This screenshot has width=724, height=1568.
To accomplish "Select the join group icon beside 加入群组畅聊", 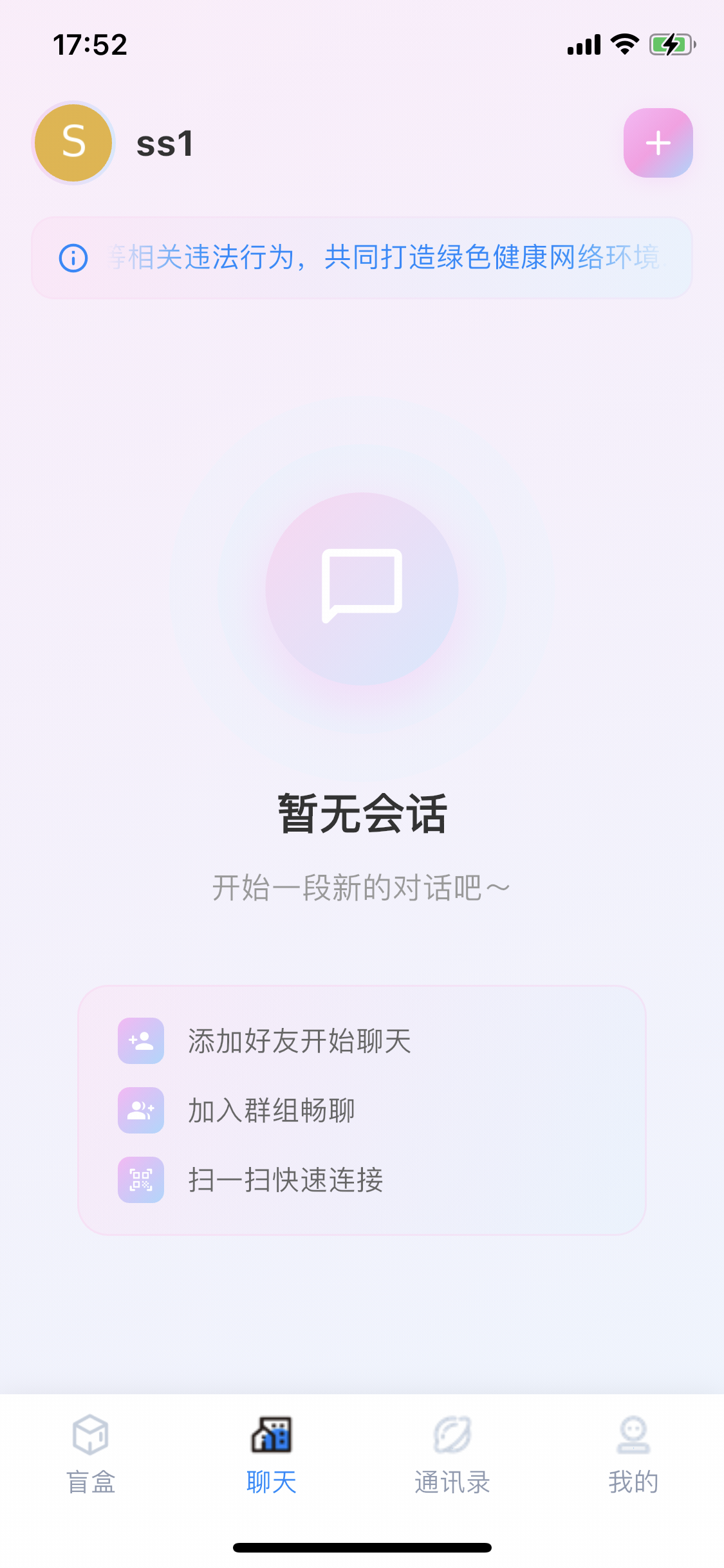I will pos(140,1112).
